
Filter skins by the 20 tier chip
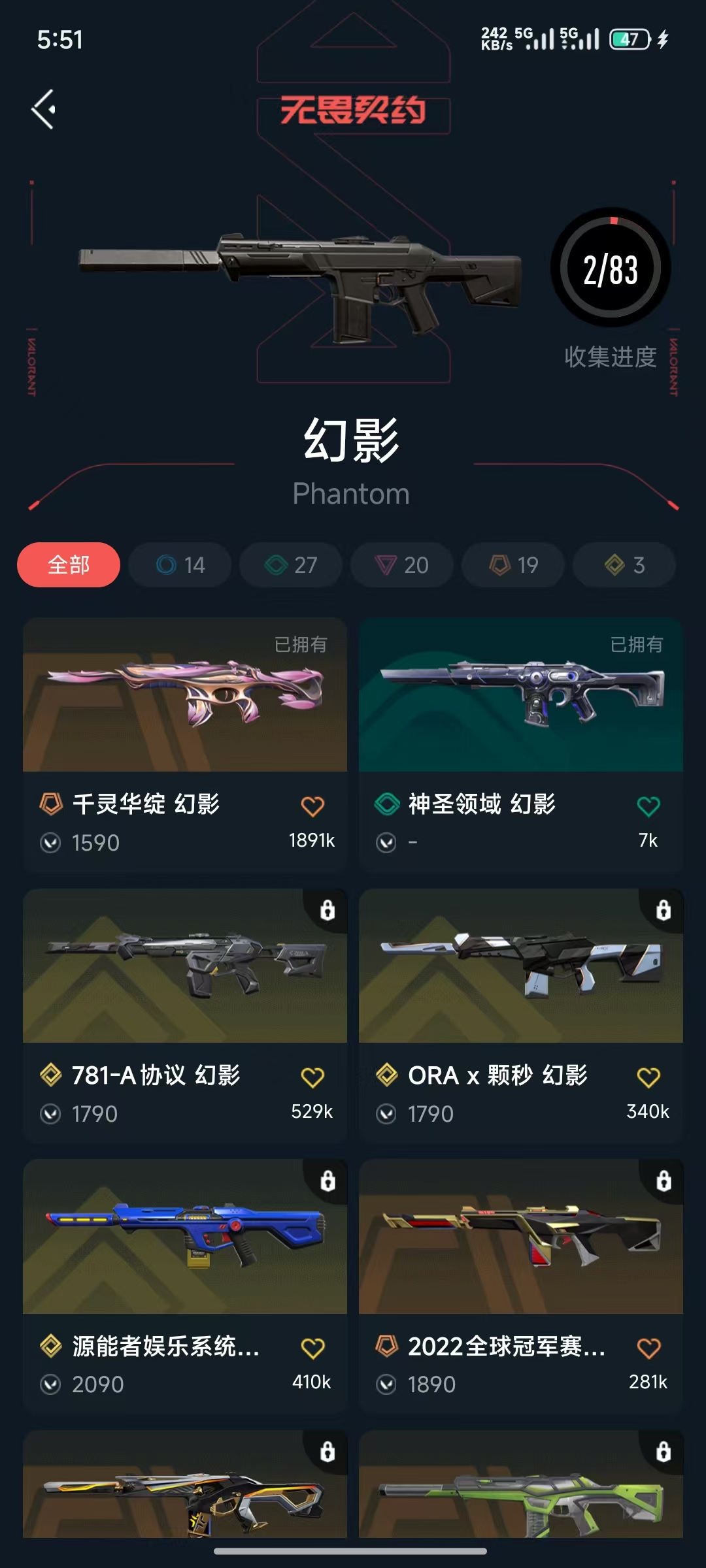coord(401,565)
